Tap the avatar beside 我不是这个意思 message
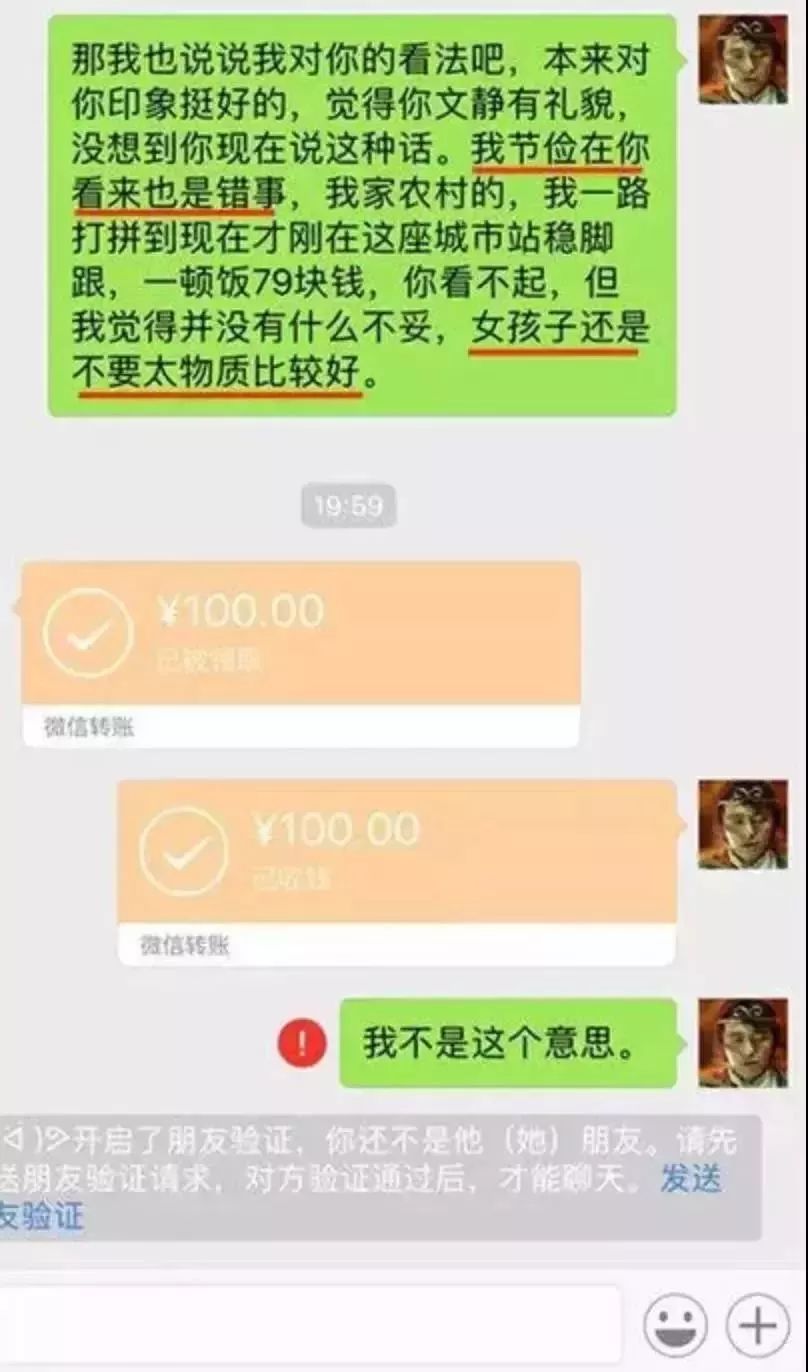Viewport: 808px width, 1372px height. coord(743,1043)
